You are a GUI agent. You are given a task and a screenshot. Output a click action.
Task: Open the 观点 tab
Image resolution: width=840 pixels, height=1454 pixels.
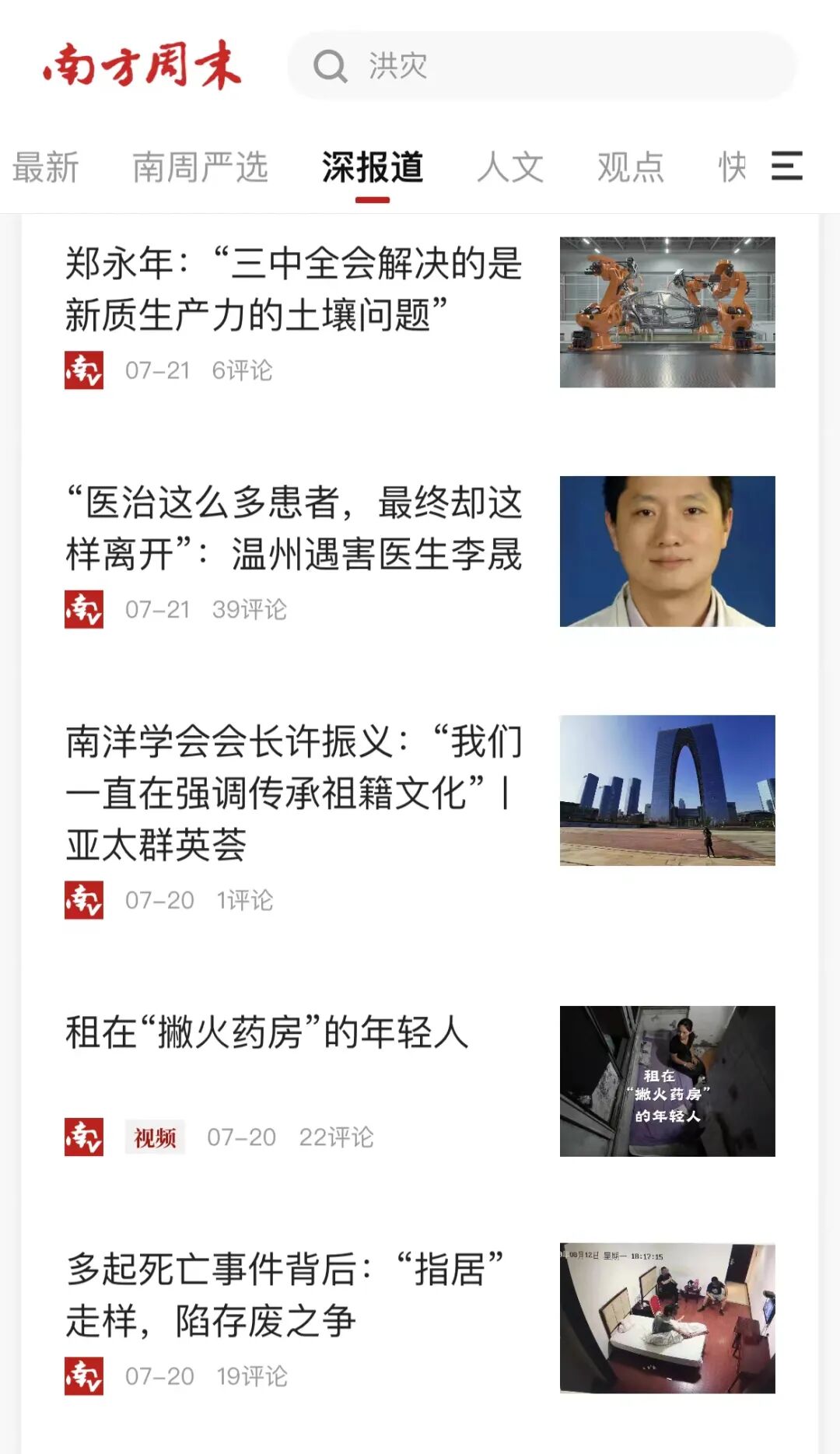click(x=631, y=167)
